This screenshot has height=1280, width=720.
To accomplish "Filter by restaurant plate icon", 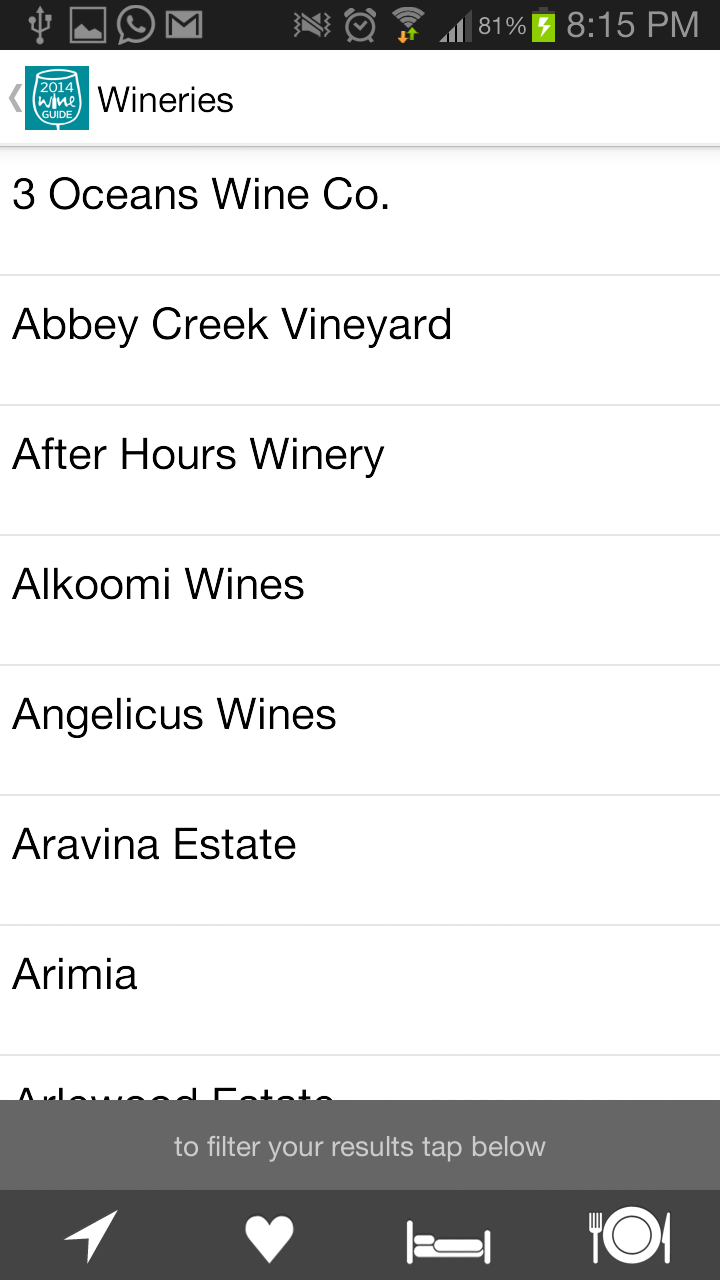I will 630,1236.
